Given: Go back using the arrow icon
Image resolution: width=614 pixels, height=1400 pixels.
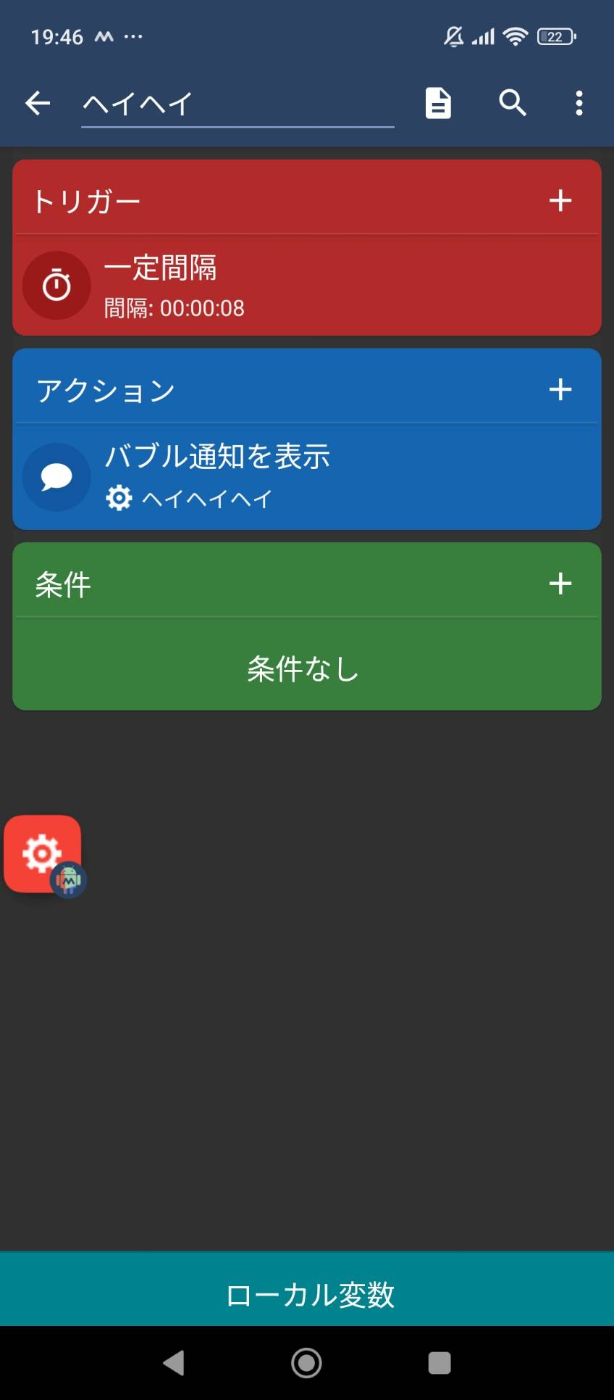Looking at the screenshot, I should pos(38,103).
